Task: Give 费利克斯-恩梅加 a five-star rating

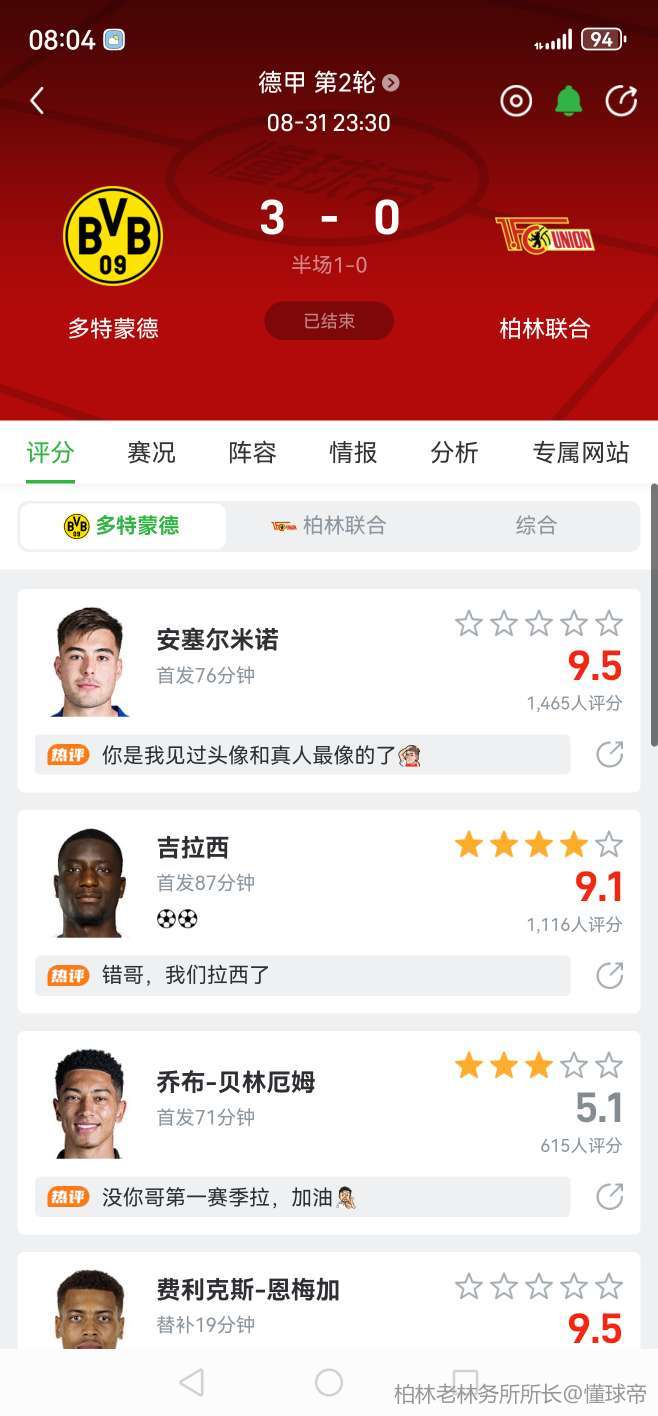Action: 609,1287
